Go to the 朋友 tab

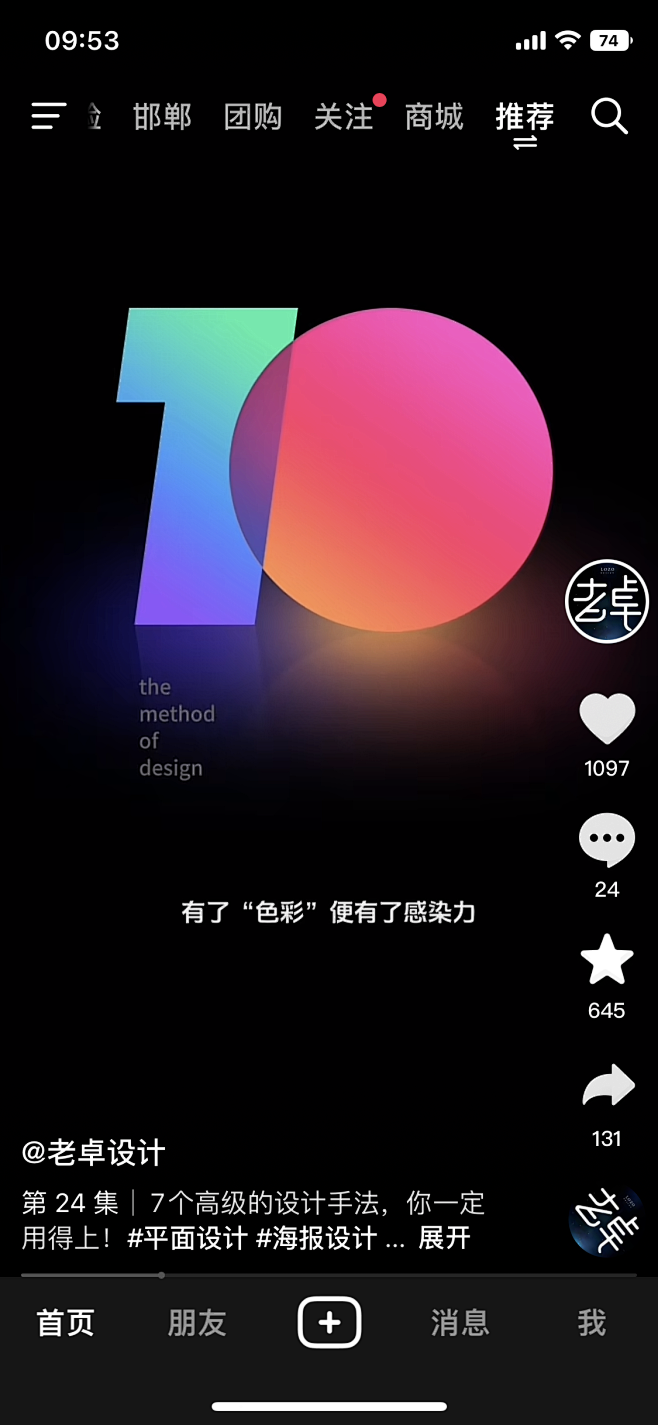[197, 1323]
